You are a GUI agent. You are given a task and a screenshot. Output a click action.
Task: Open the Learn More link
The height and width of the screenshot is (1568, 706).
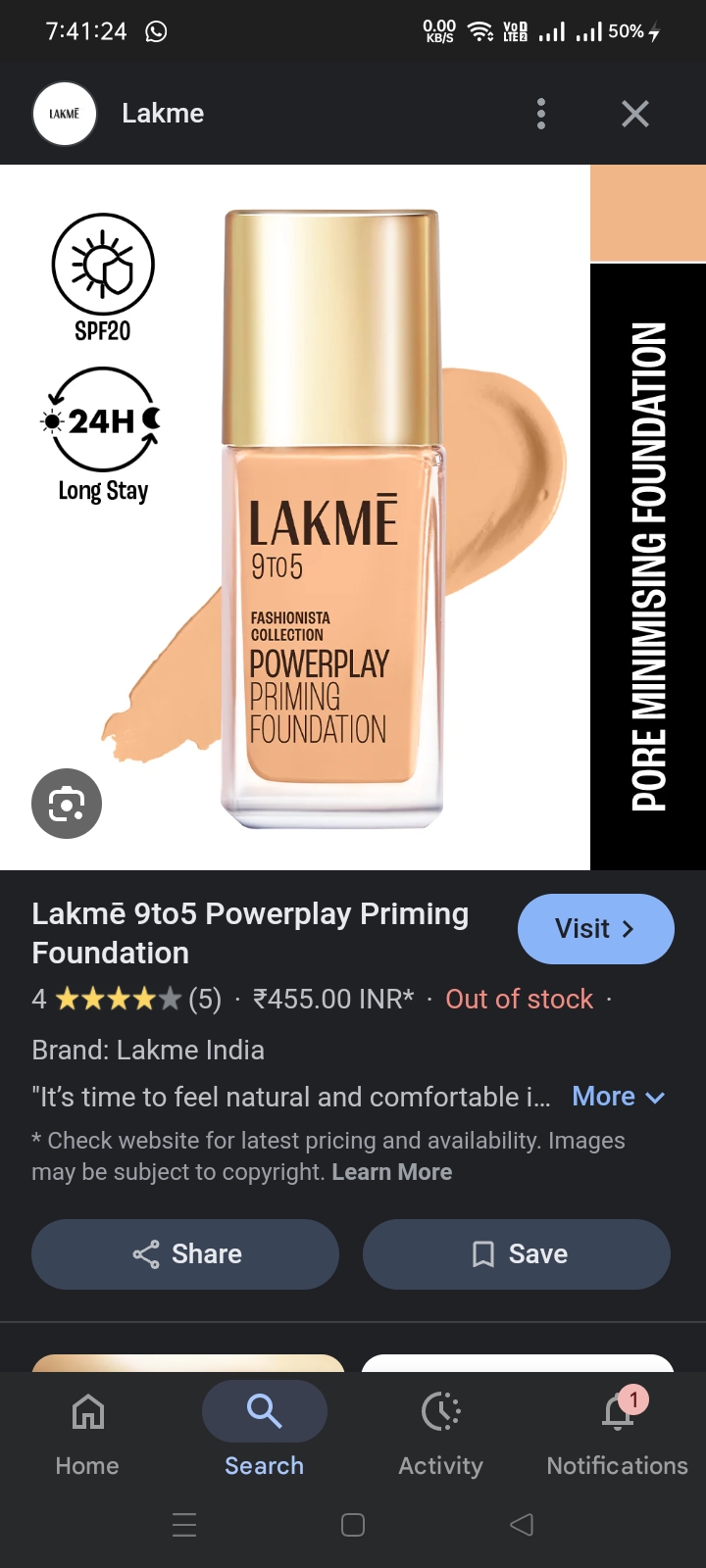click(x=391, y=1172)
